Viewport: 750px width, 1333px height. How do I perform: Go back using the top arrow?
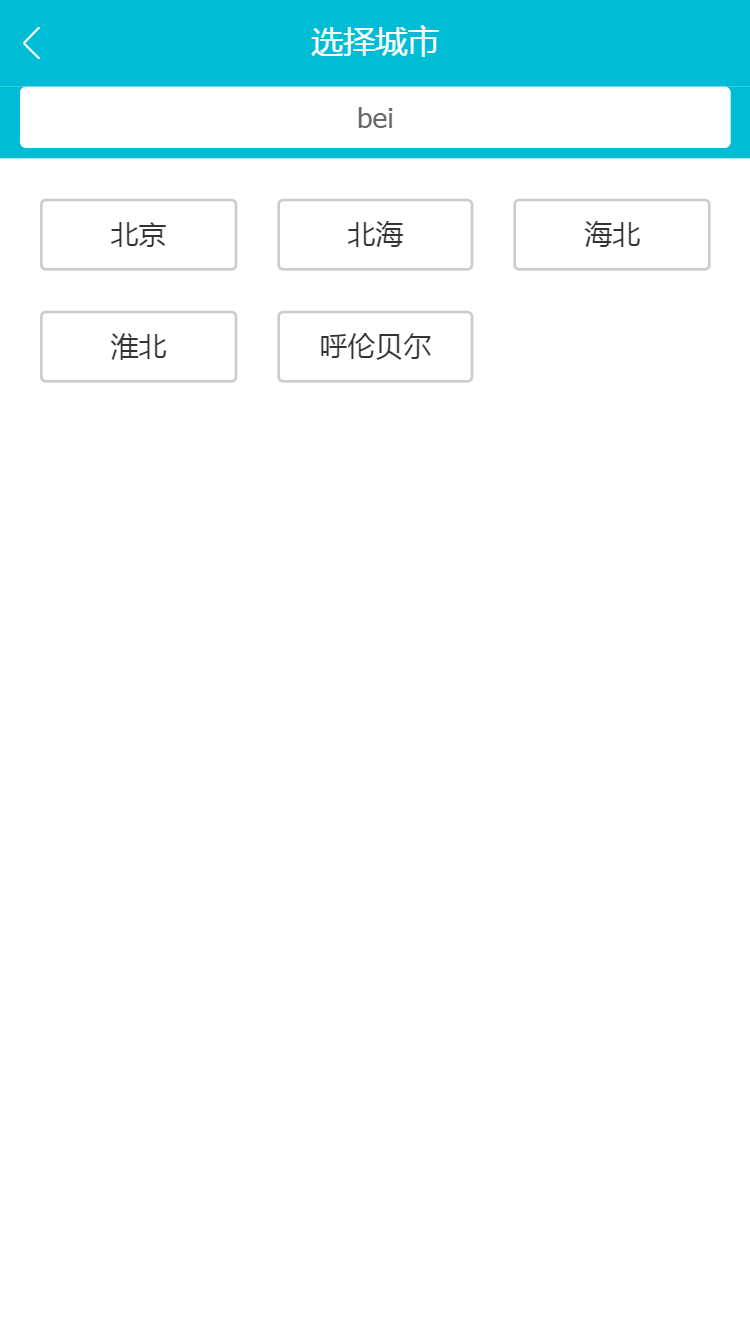pos(32,43)
